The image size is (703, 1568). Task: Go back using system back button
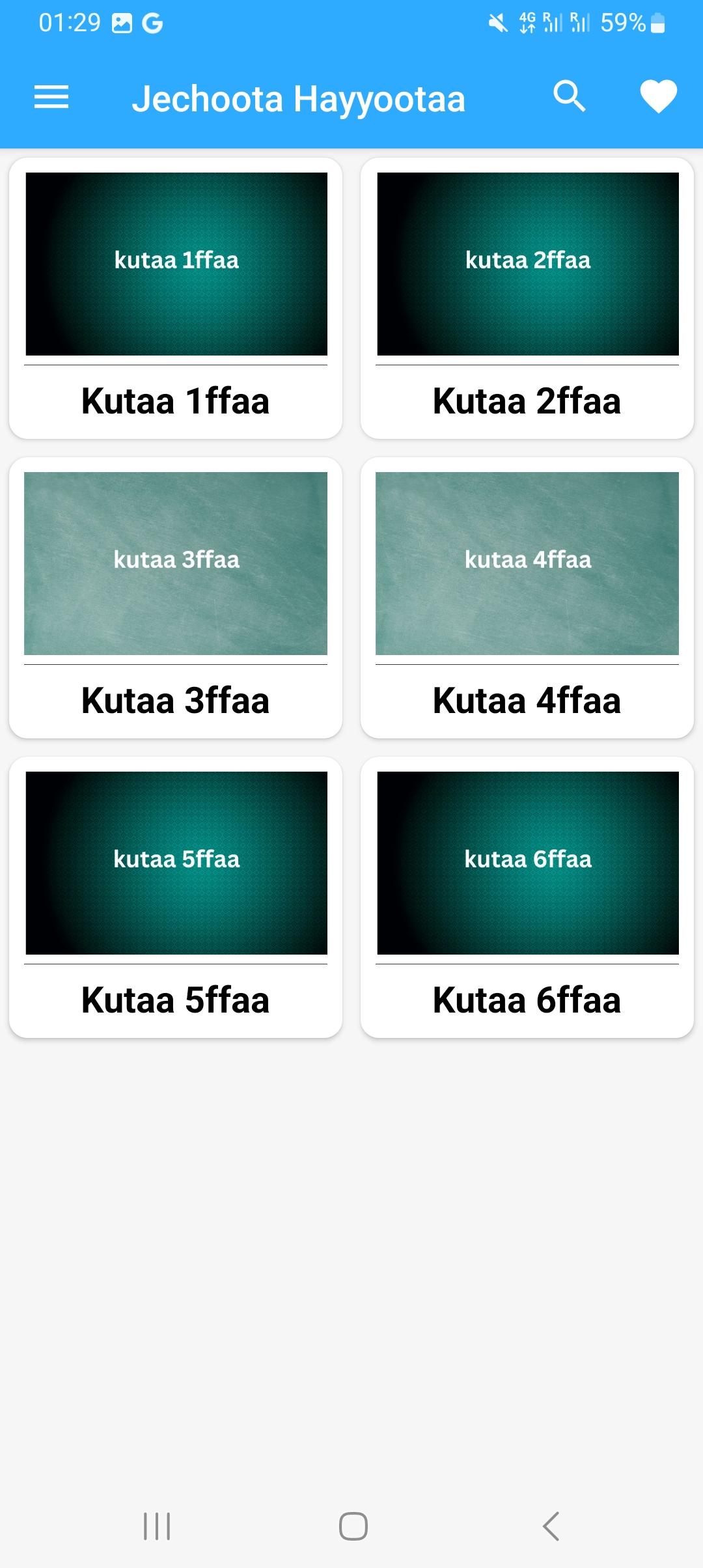click(551, 1526)
